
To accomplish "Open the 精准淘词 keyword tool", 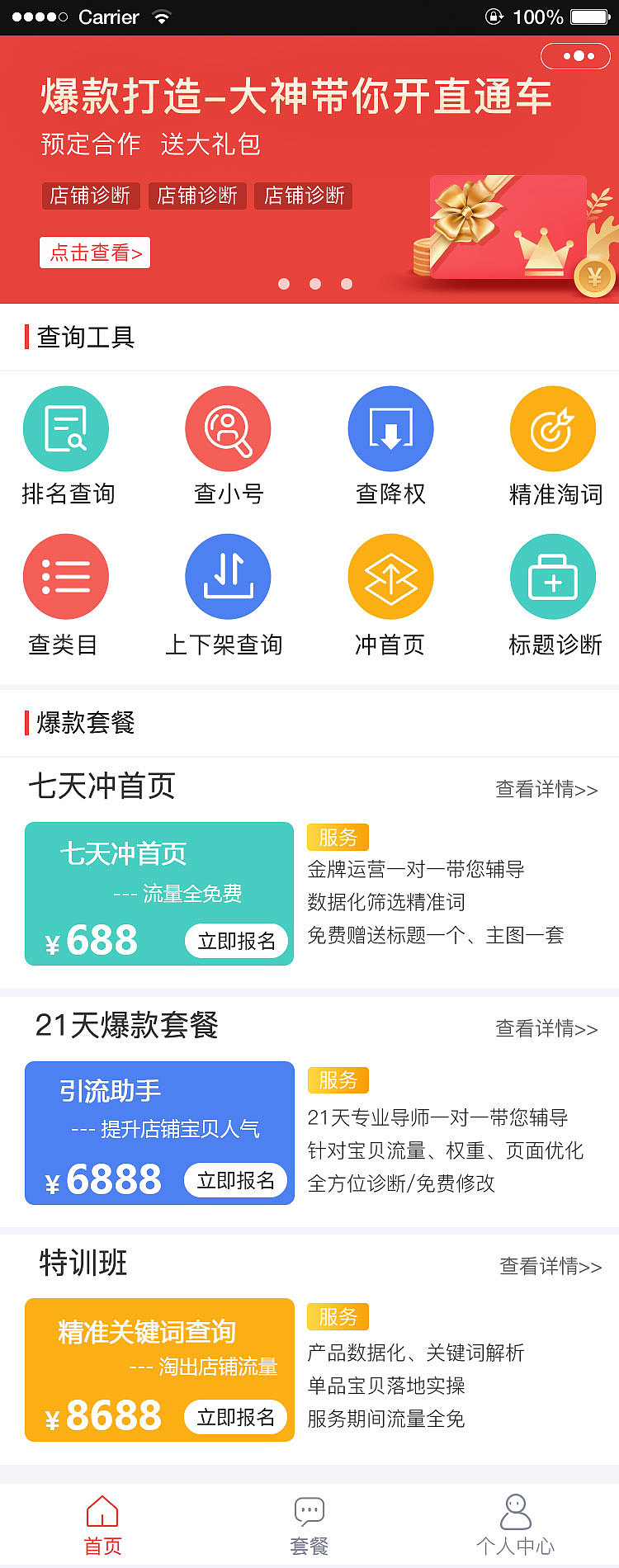I will click(x=553, y=428).
